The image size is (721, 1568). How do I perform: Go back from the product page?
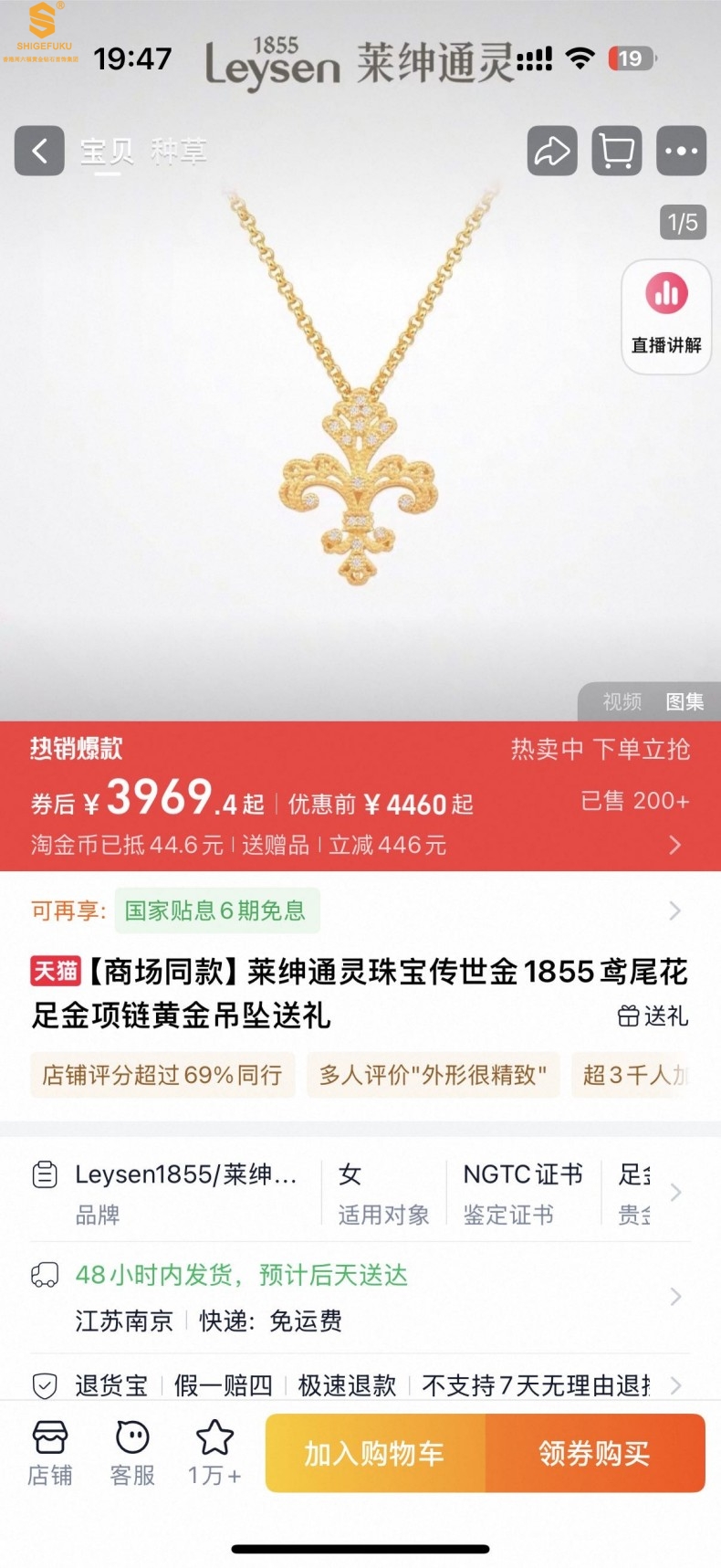39,151
